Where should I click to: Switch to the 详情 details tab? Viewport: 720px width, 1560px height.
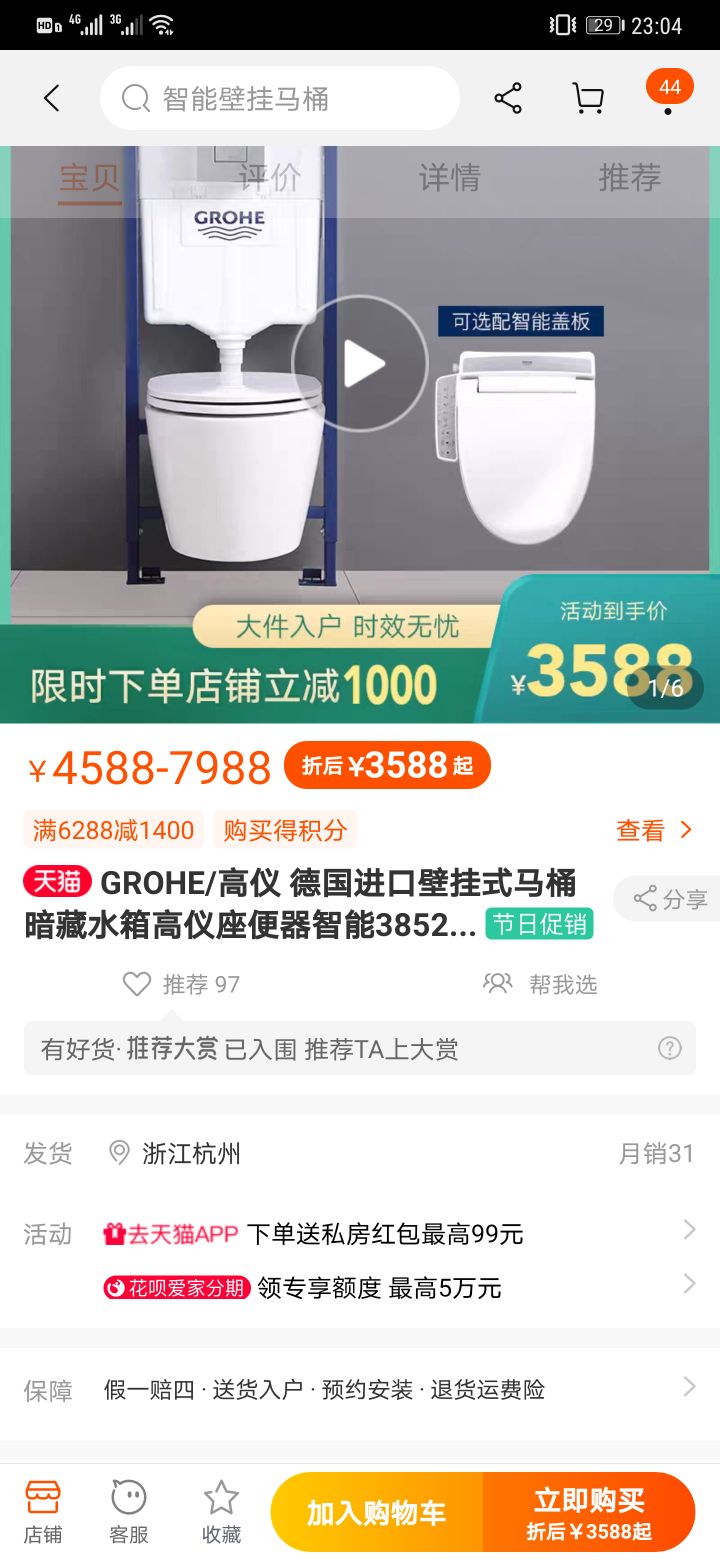pos(450,178)
